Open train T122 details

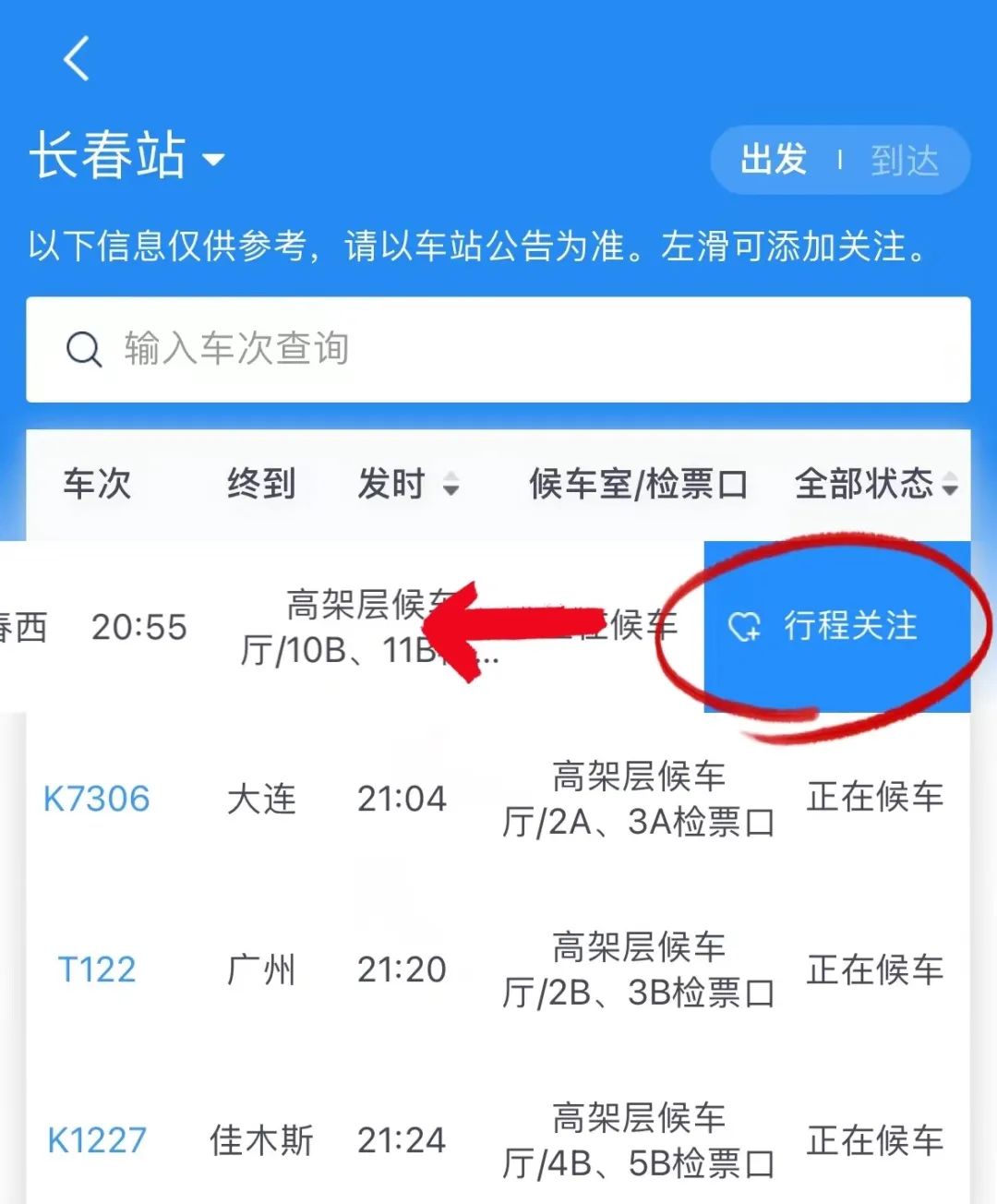98,969
